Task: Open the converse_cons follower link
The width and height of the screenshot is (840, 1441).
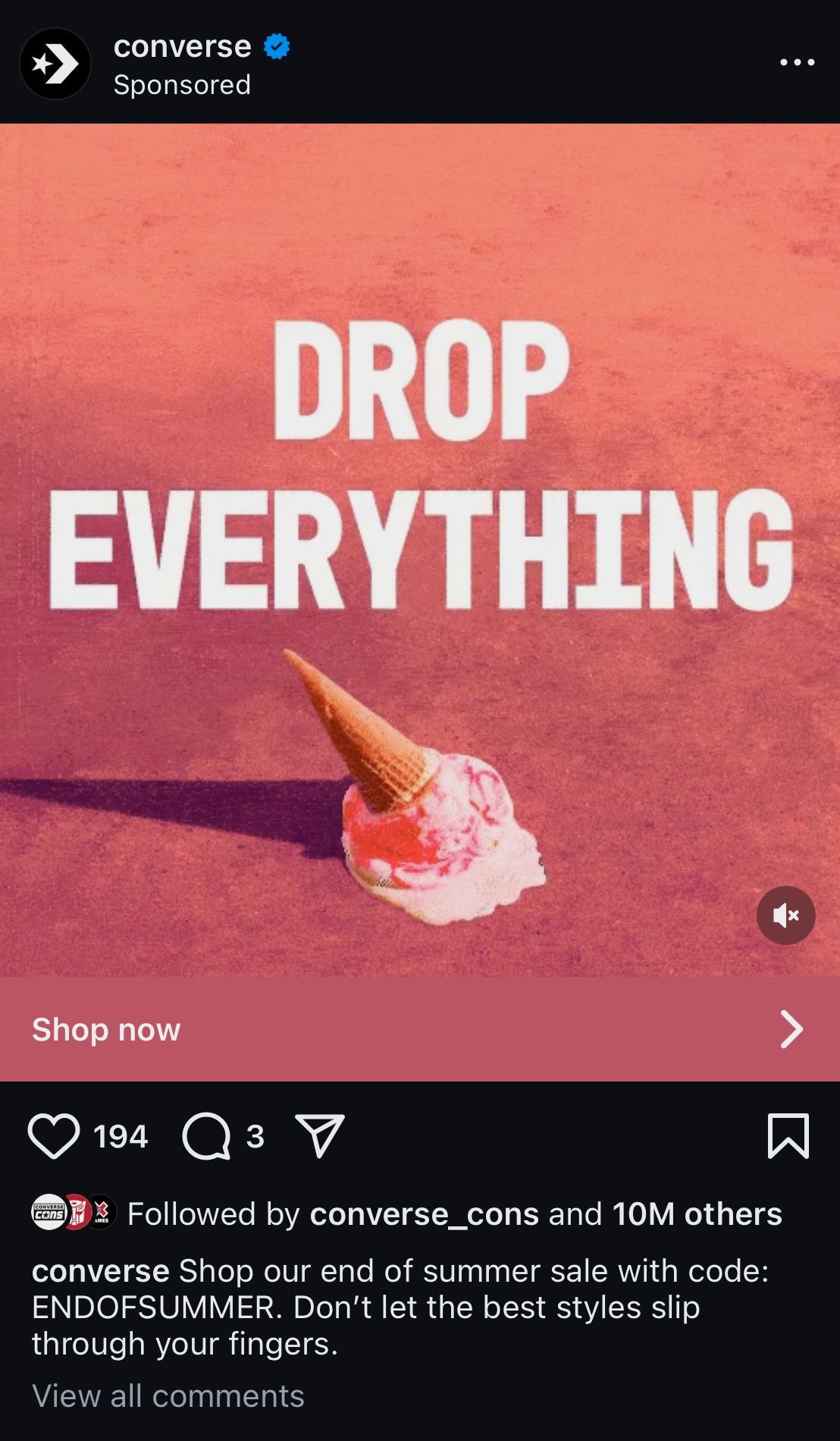Action: point(424,1214)
